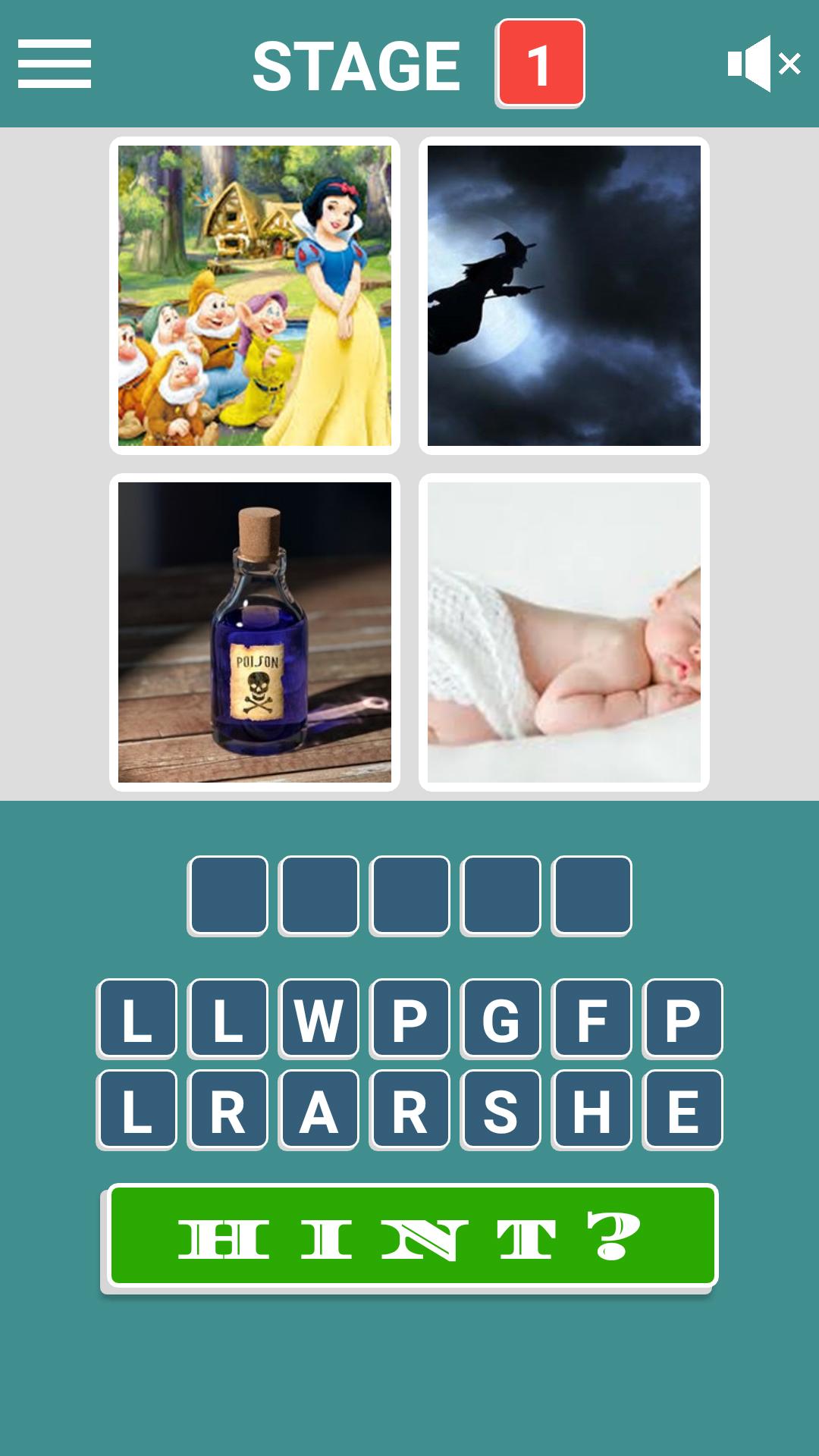Enlarge the sleeping baby picture

tap(564, 632)
